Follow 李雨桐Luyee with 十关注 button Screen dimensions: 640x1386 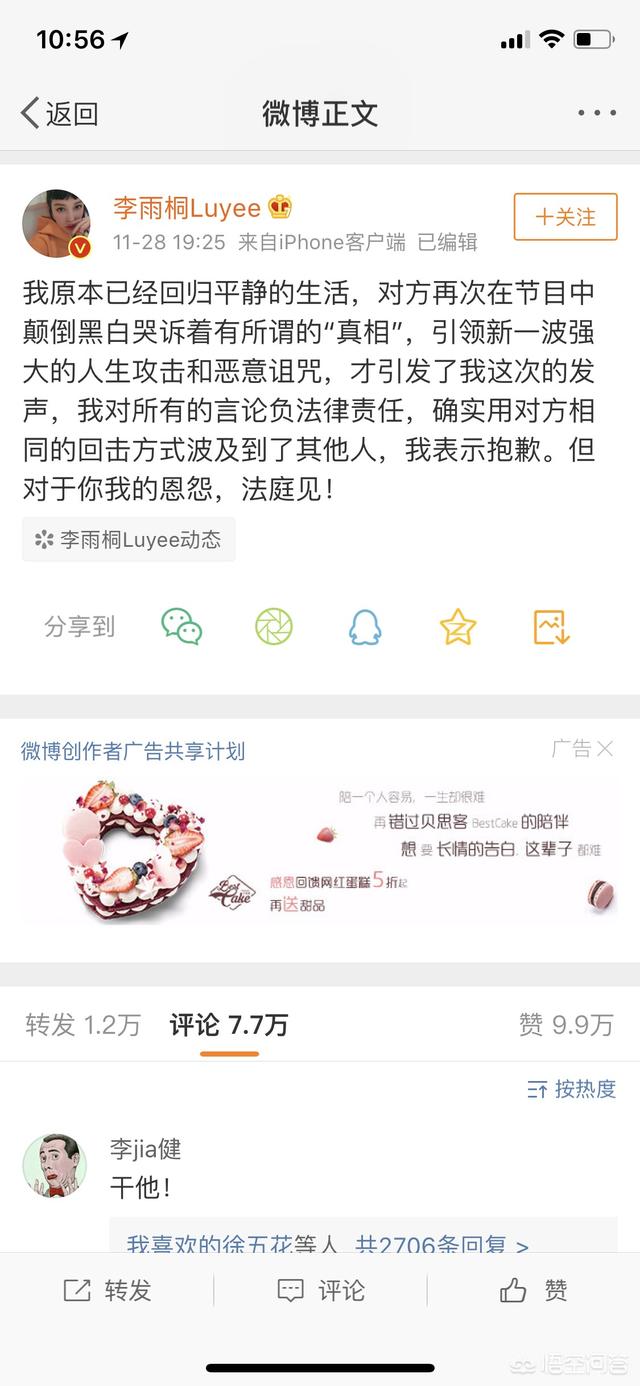pos(565,217)
